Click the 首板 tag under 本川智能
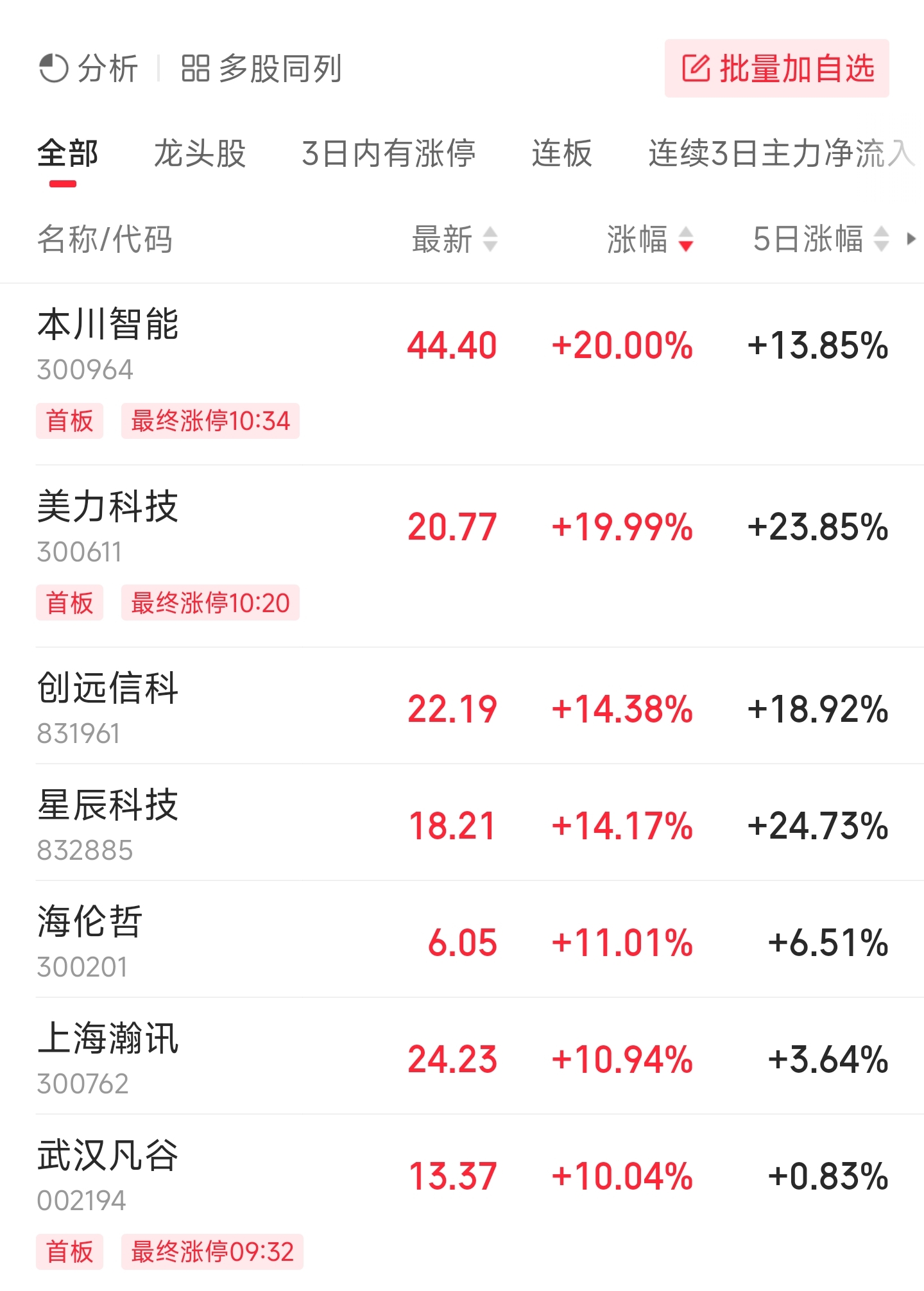 pos(68,422)
